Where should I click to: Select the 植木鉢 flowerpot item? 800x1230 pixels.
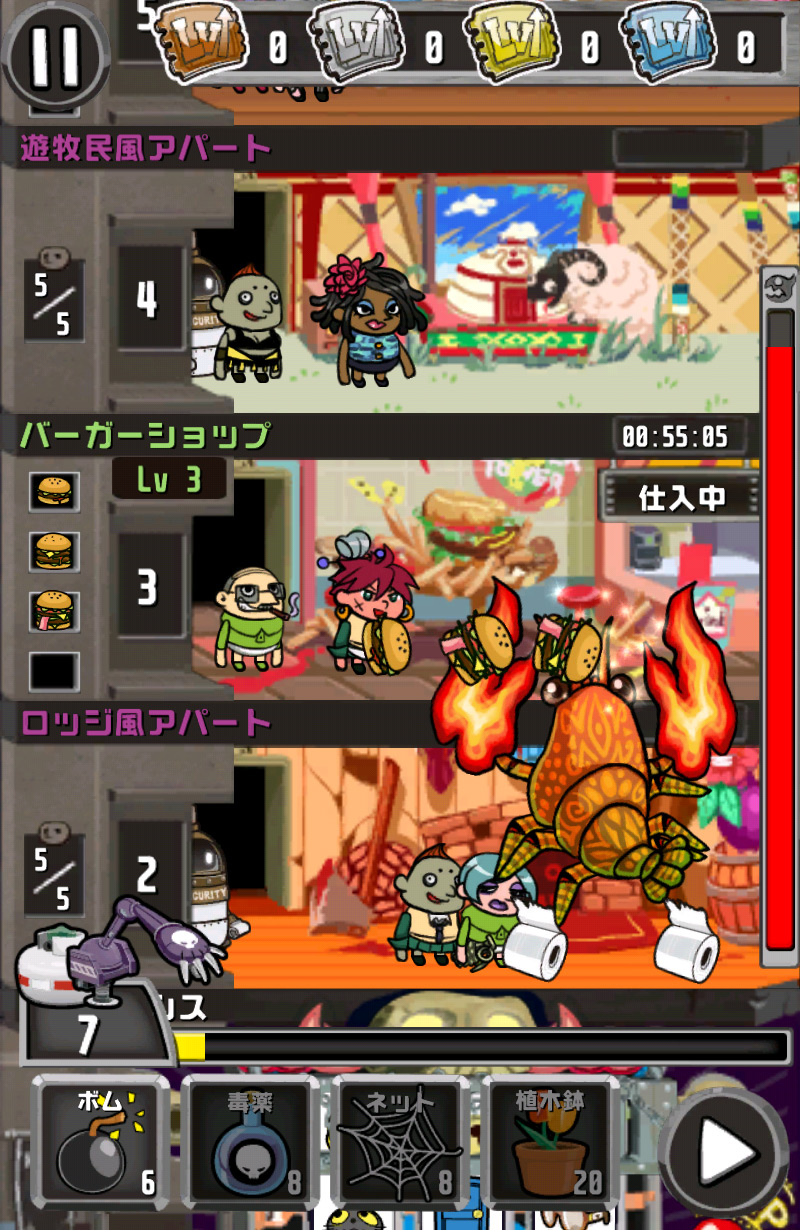549,1143
